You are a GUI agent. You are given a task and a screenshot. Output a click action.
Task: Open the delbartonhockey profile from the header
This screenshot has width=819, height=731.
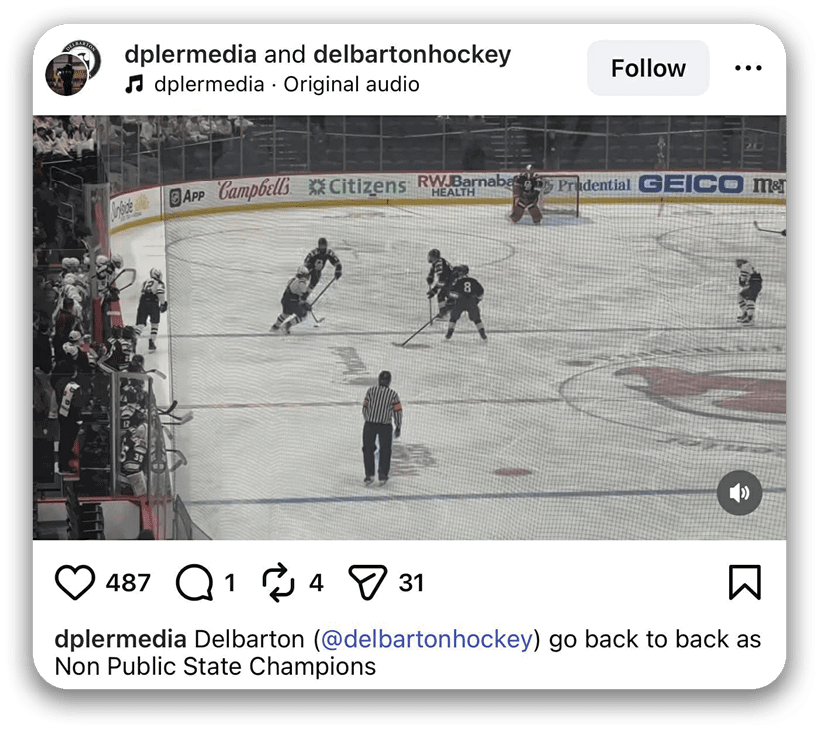(412, 54)
